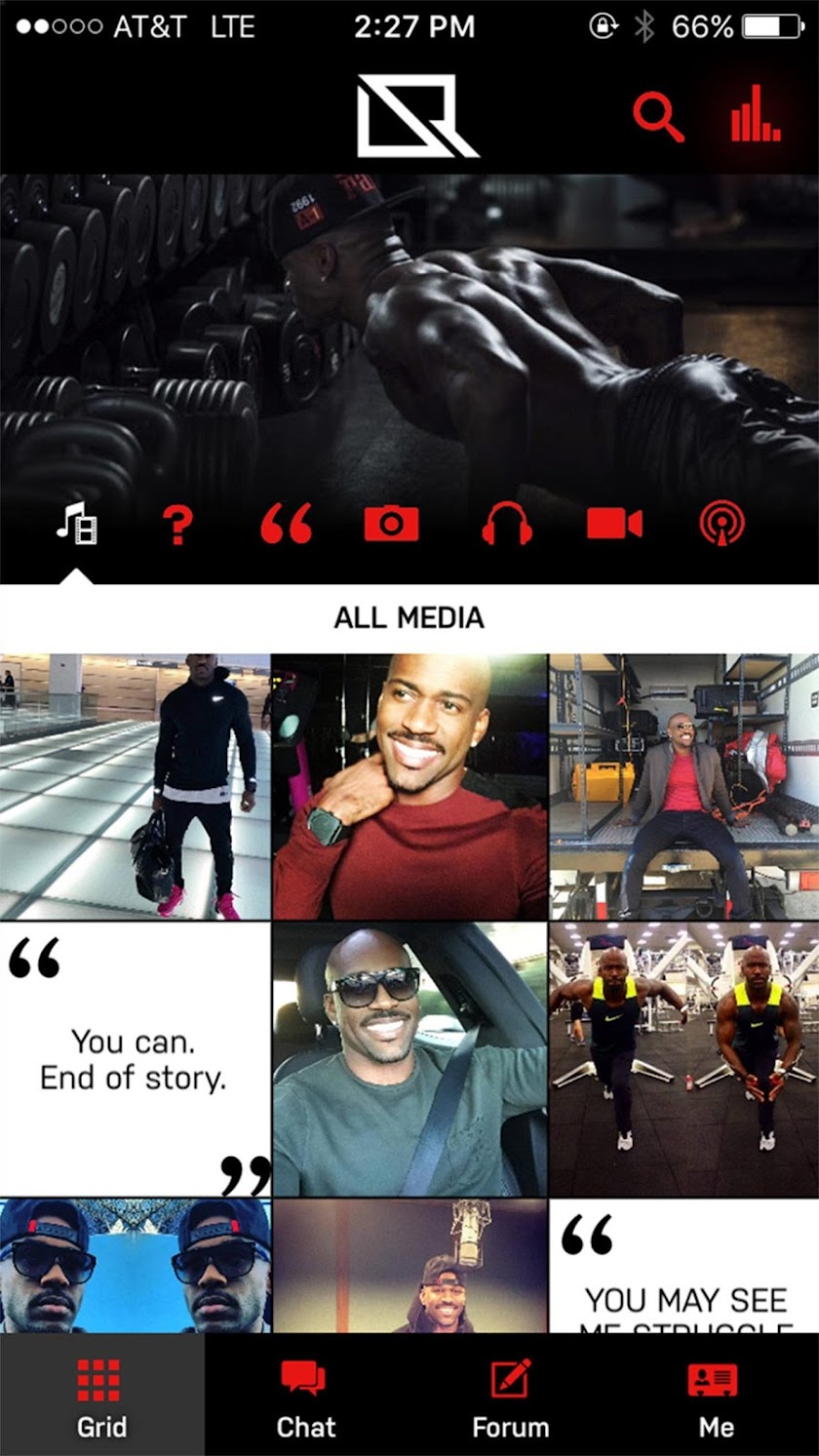Switch to the Chat tab
The image size is (819, 1456).
click(x=305, y=1397)
